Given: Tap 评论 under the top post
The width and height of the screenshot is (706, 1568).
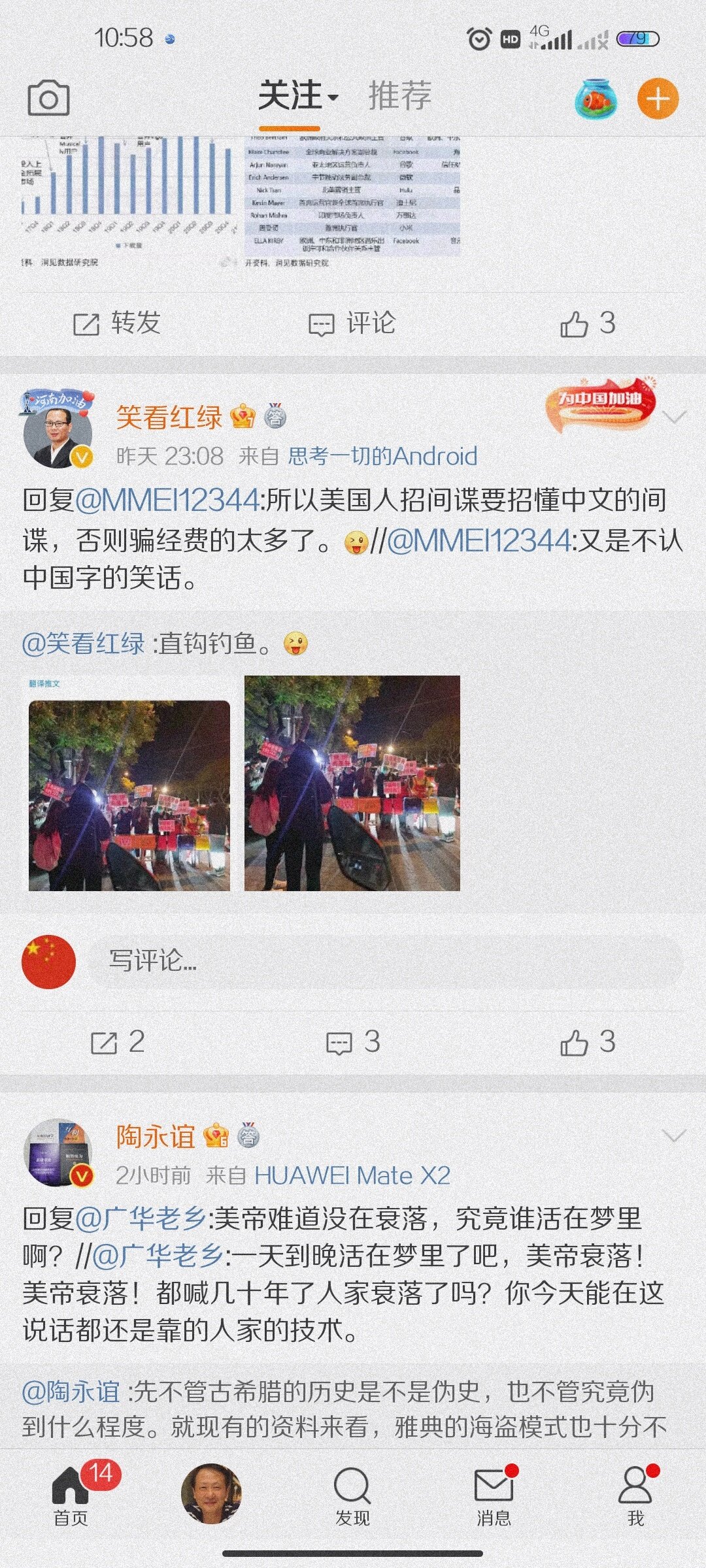Looking at the screenshot, I should tap(352, 323).
